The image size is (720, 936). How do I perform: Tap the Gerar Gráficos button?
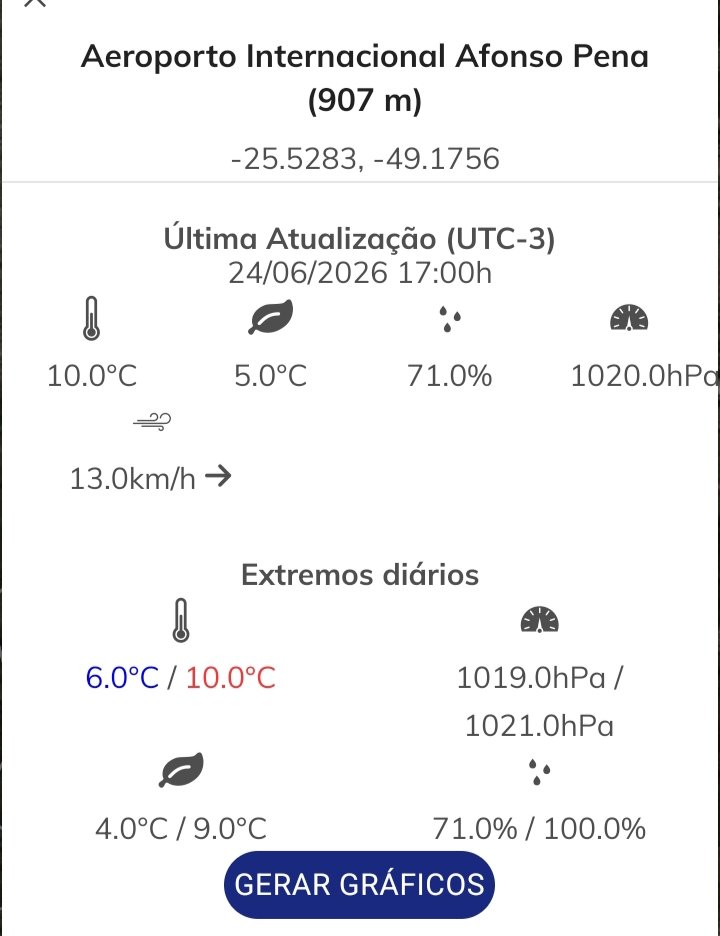pyautogui.click(x=359, y=885)
